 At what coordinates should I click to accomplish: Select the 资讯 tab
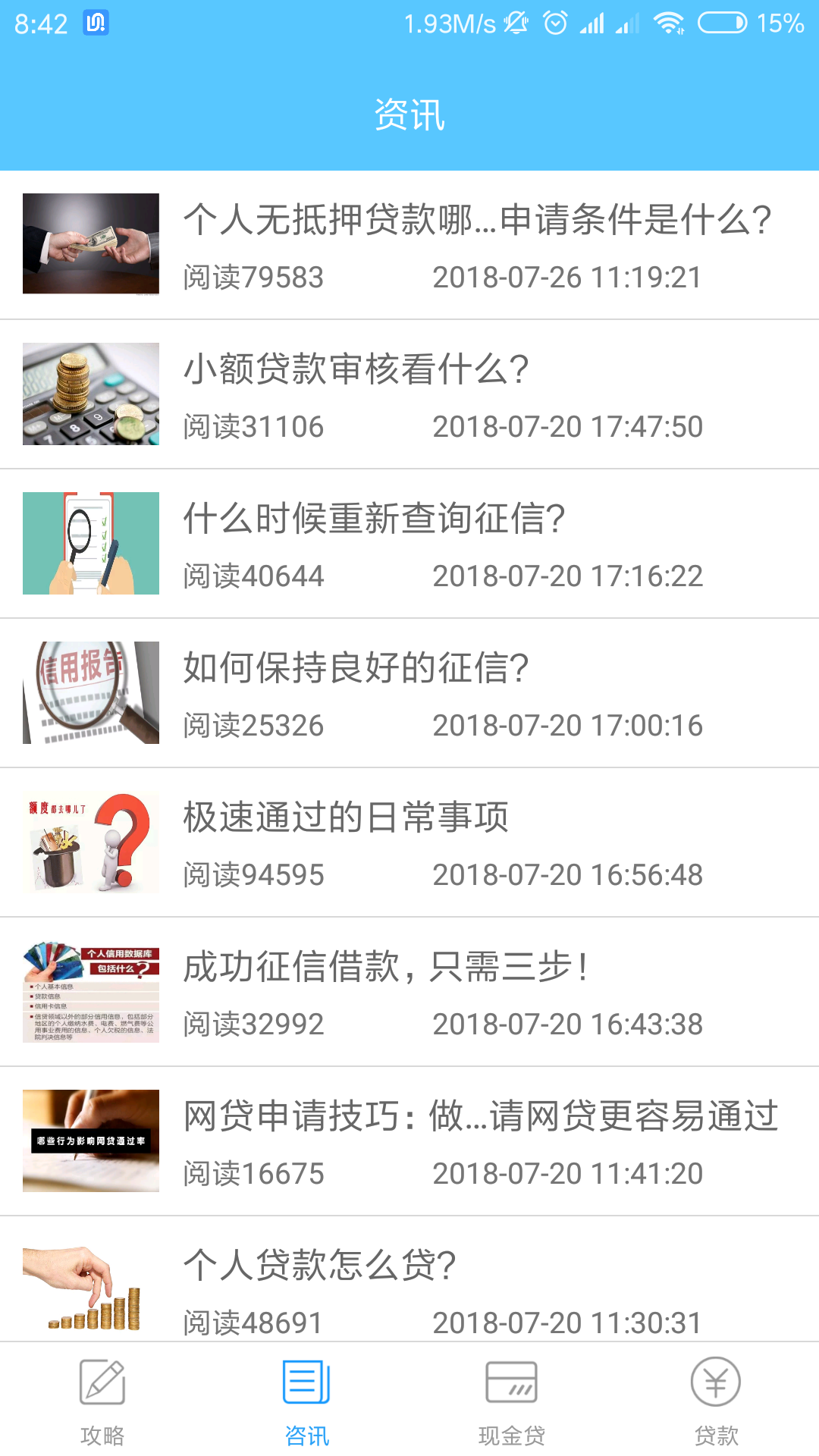307,1400
